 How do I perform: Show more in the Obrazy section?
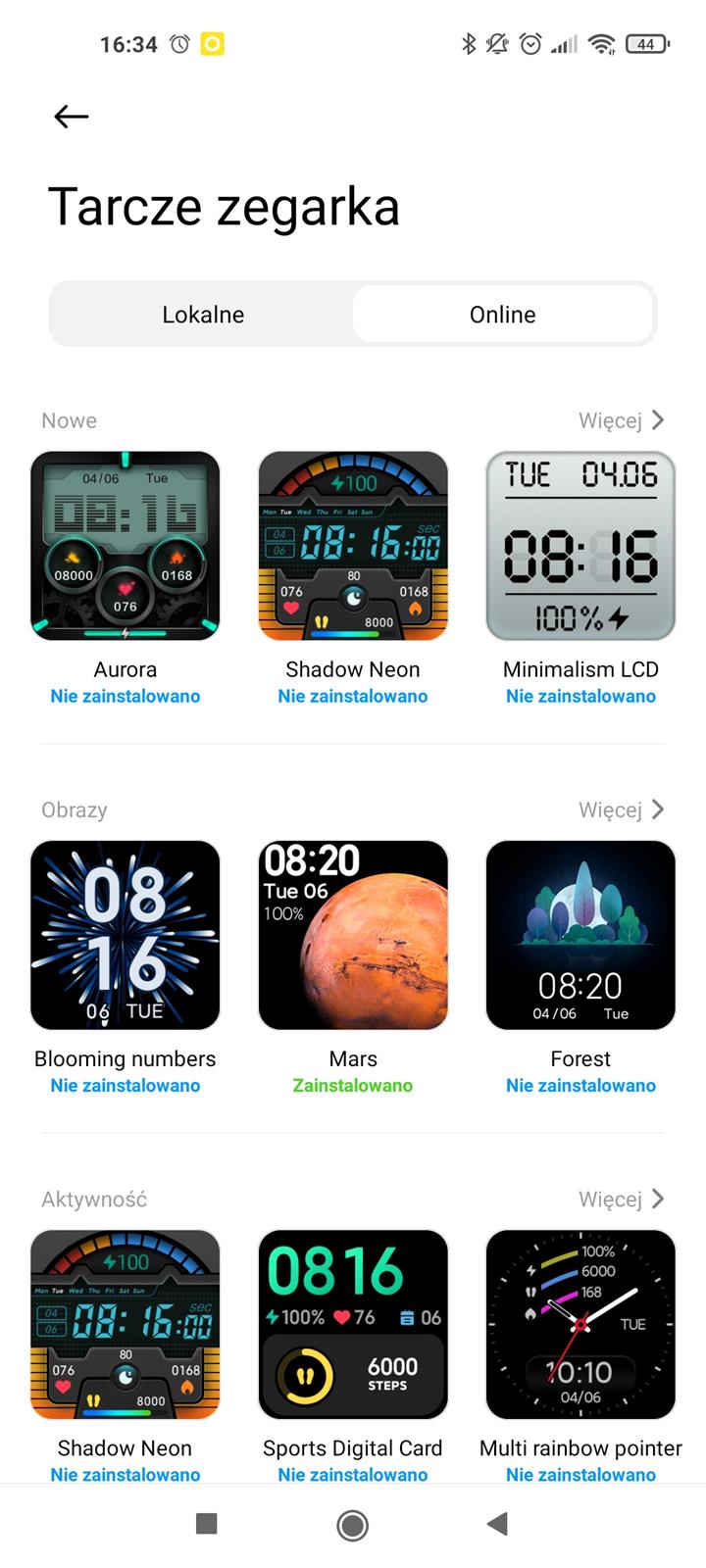tap(622, 809)
